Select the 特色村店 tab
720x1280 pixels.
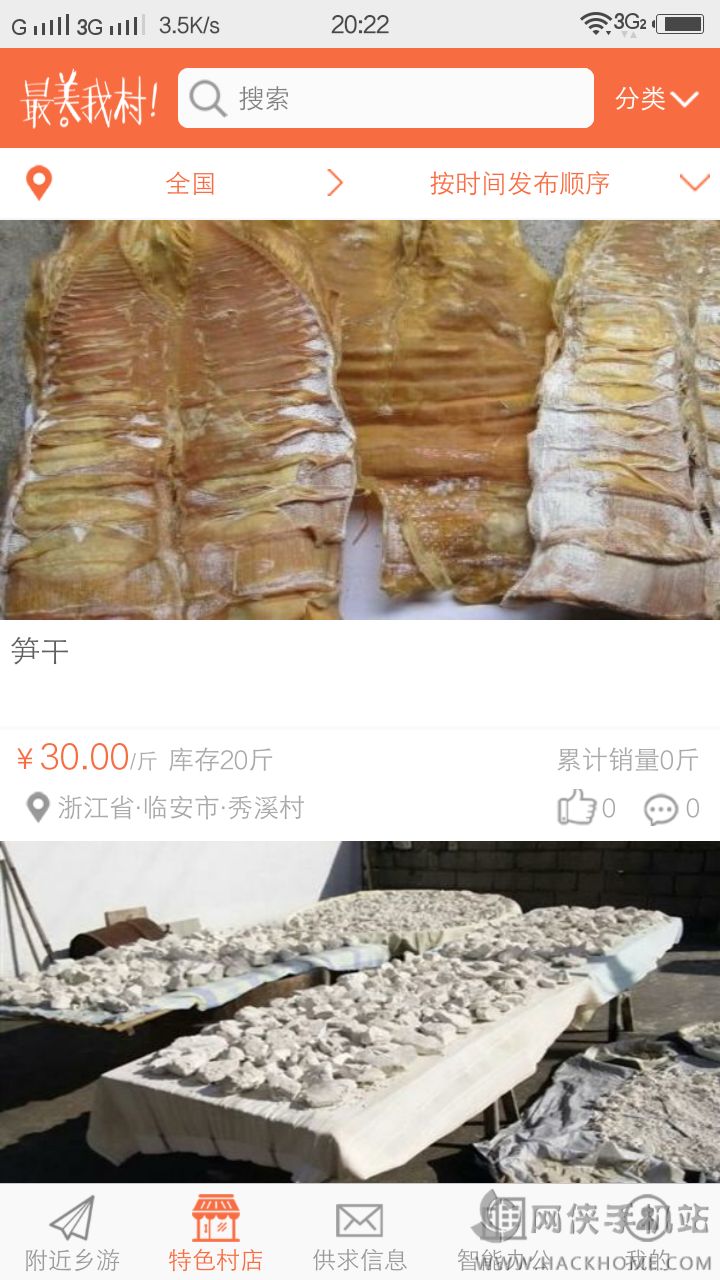(x=216, y=1233)
